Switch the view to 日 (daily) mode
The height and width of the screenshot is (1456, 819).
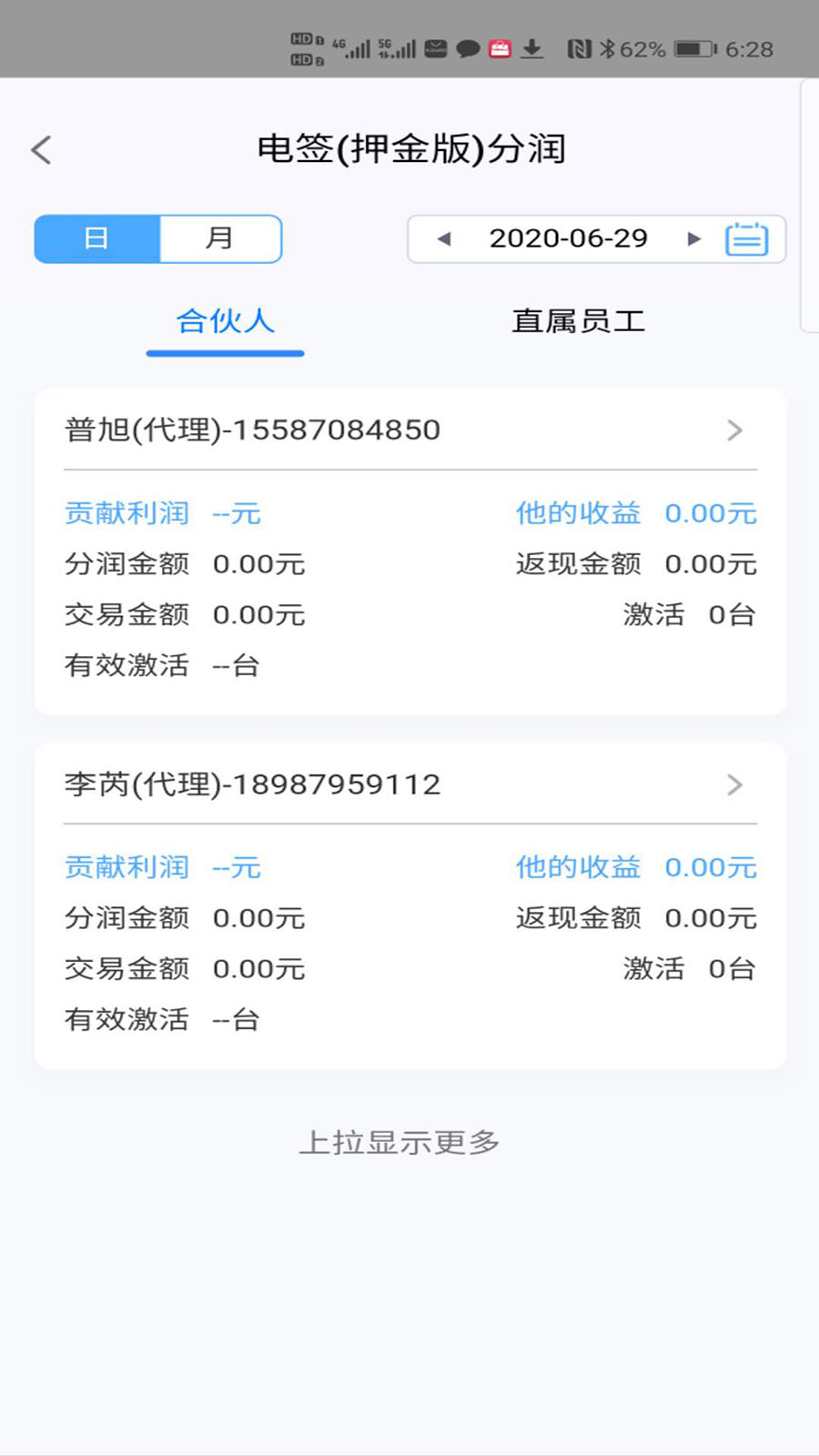click(97, 238)
